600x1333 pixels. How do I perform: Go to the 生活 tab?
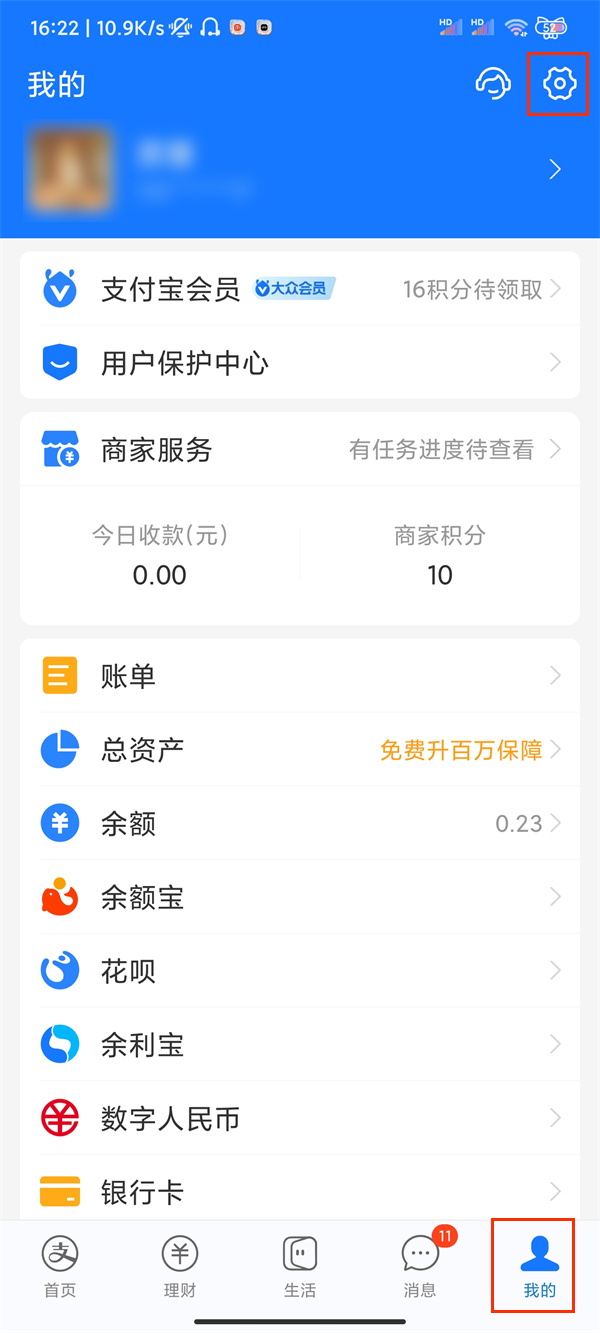click(x=300, y=1265)
